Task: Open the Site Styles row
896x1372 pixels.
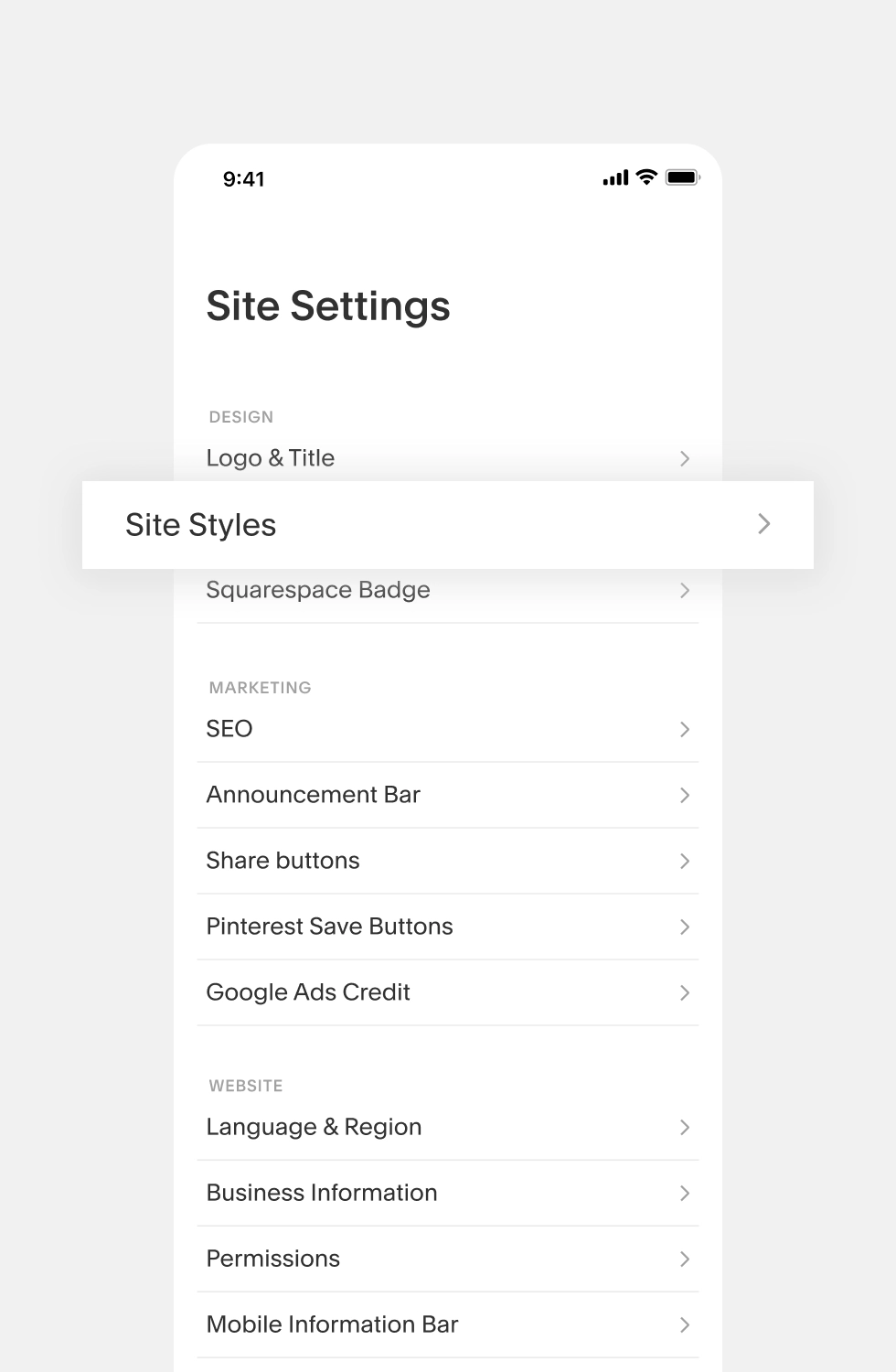Action: point(448,525)
